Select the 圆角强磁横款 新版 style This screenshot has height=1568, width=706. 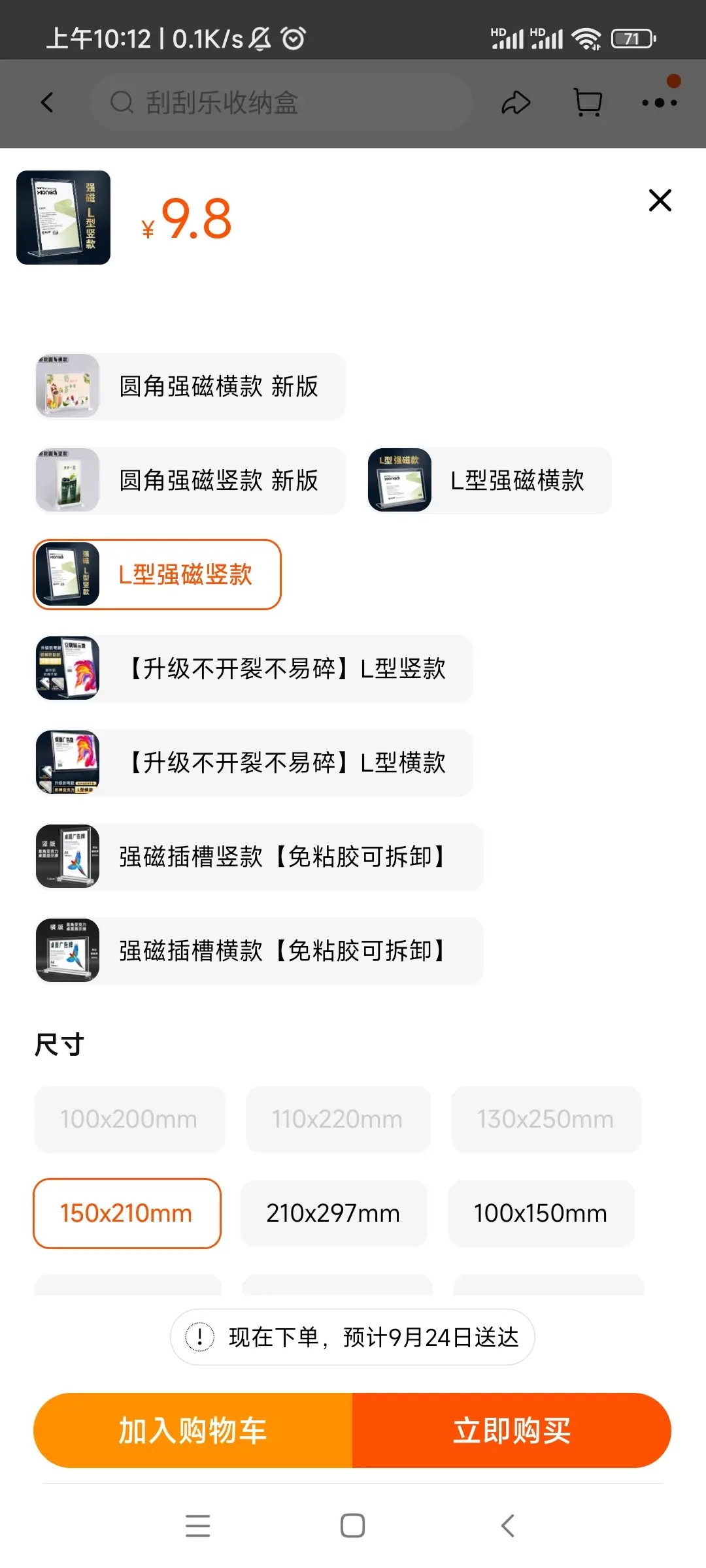pyautogui.click(x=190, y=386)
